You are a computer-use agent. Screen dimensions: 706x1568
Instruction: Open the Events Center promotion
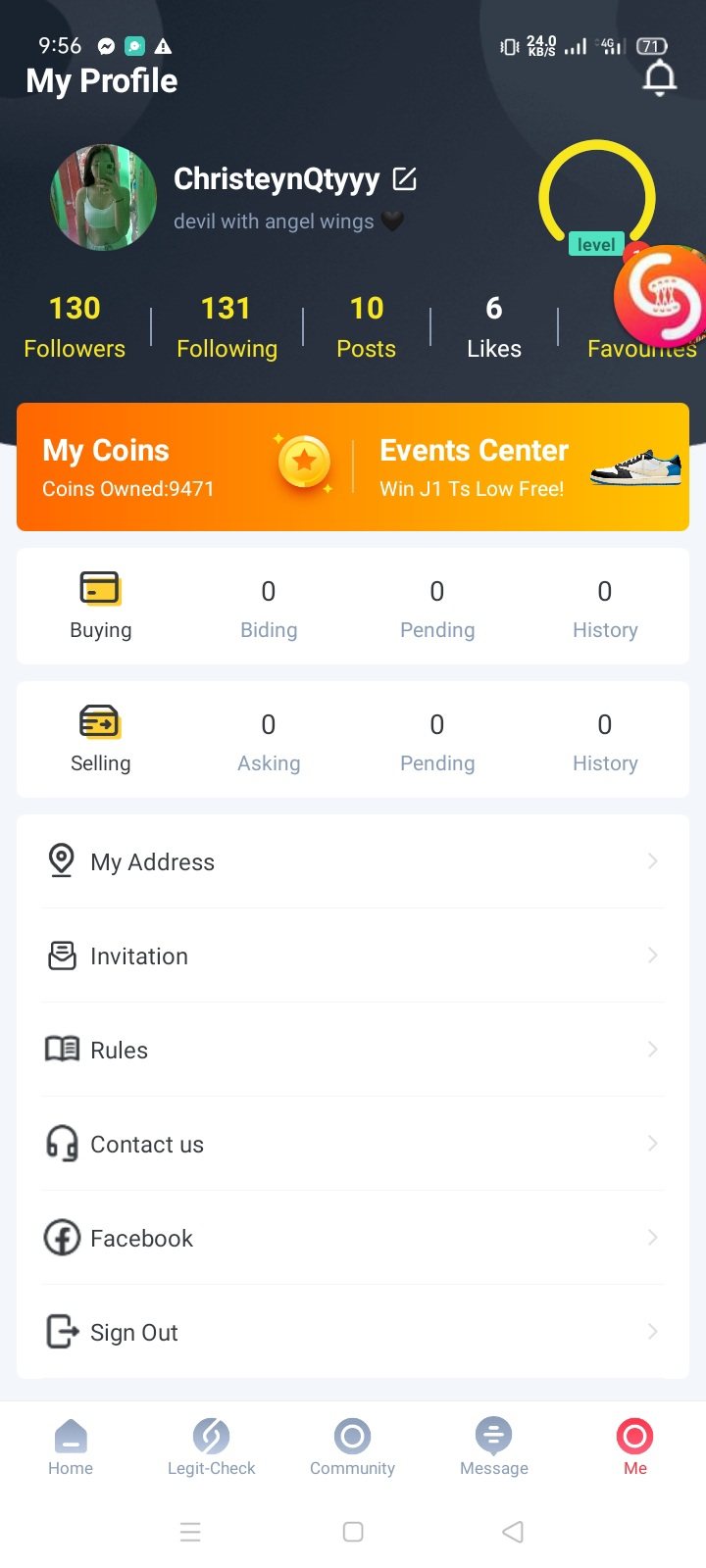point(520,467)
